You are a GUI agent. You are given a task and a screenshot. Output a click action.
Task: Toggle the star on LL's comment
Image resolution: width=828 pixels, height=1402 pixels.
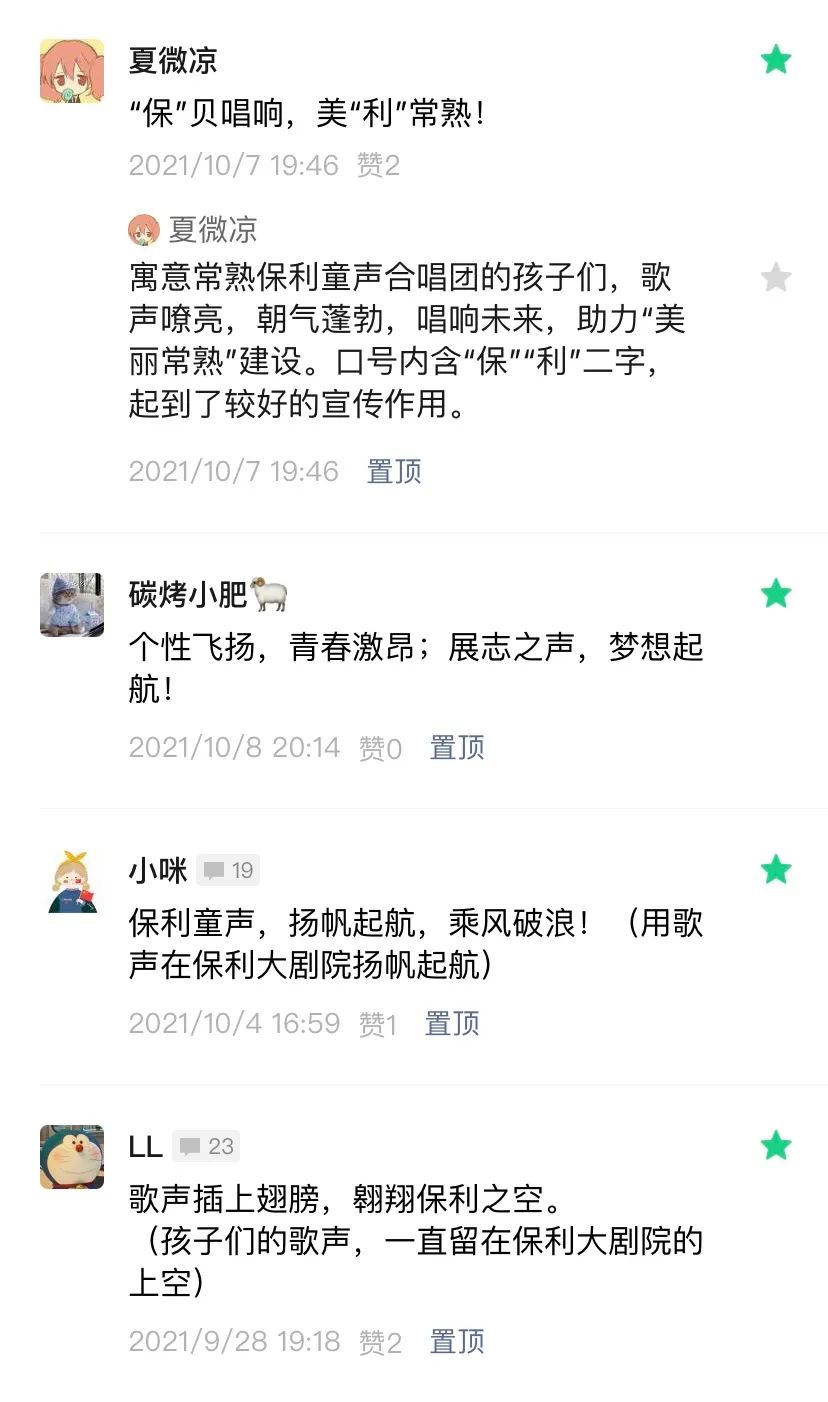click(776, 1145)
